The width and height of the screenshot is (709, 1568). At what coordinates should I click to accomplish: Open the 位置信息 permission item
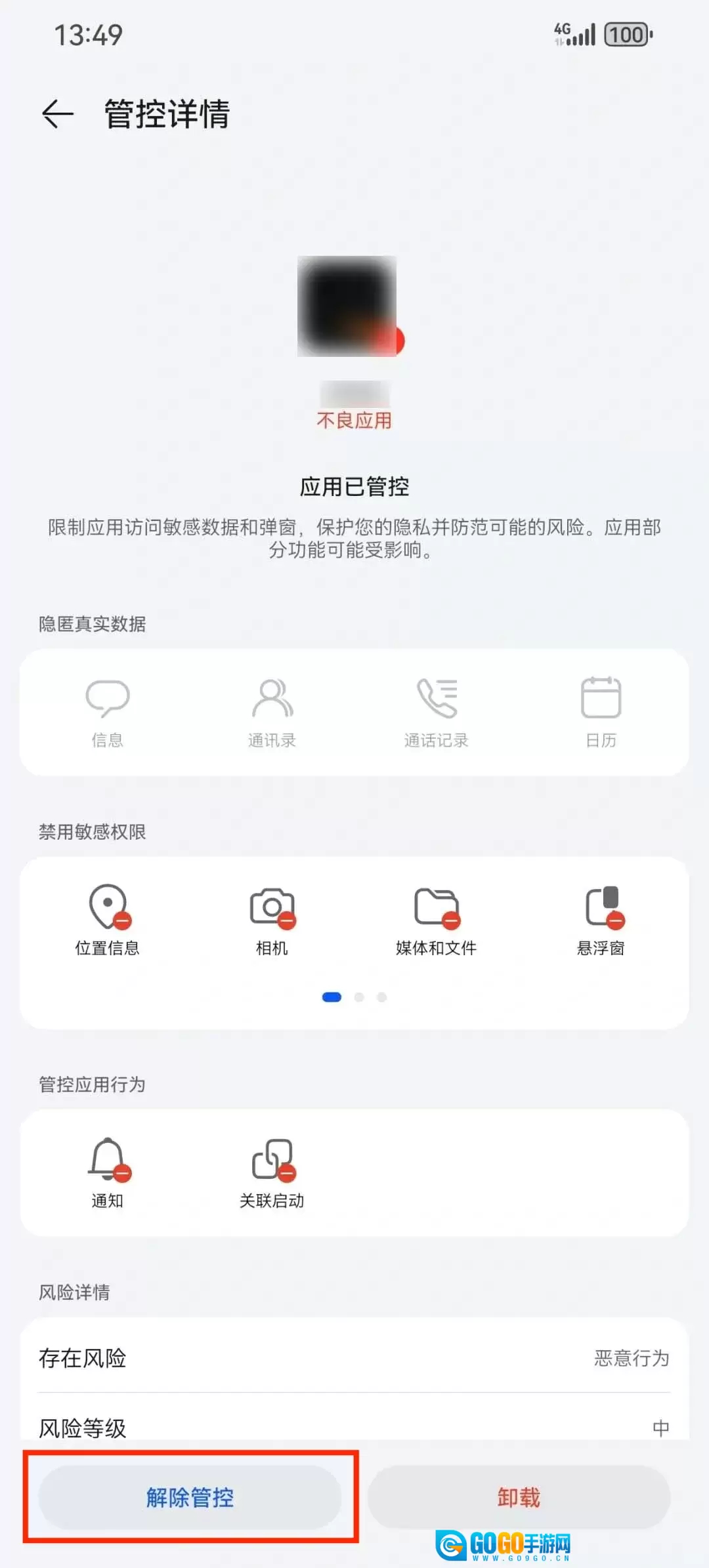tap(108, 920)
